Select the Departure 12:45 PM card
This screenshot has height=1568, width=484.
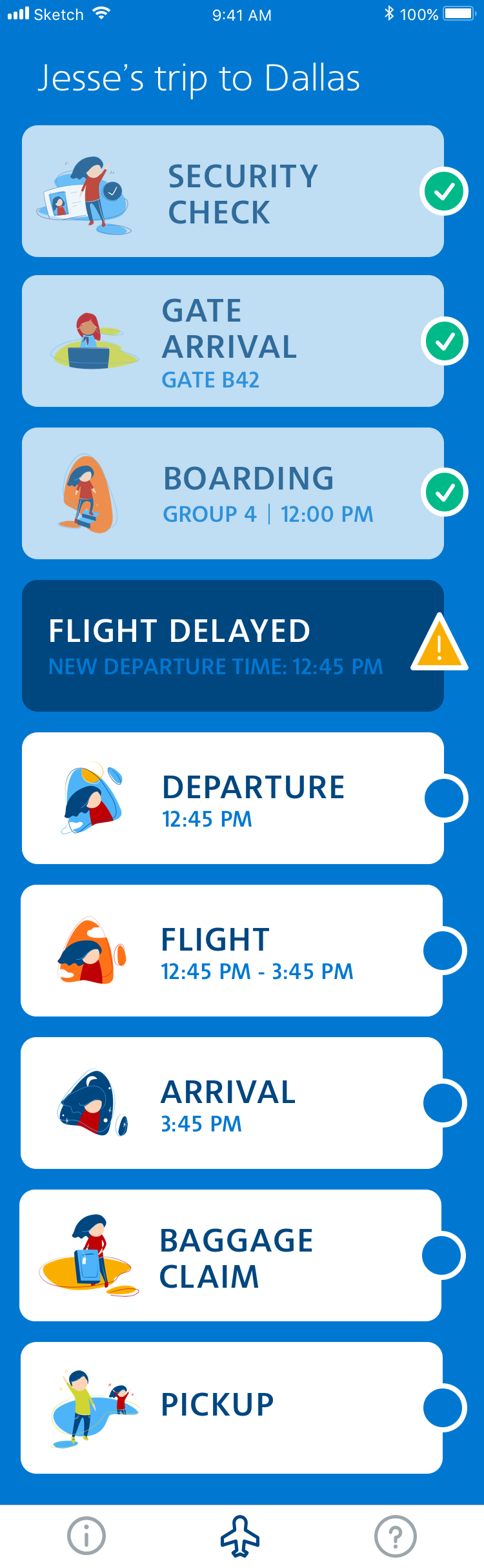click(233, 798)
